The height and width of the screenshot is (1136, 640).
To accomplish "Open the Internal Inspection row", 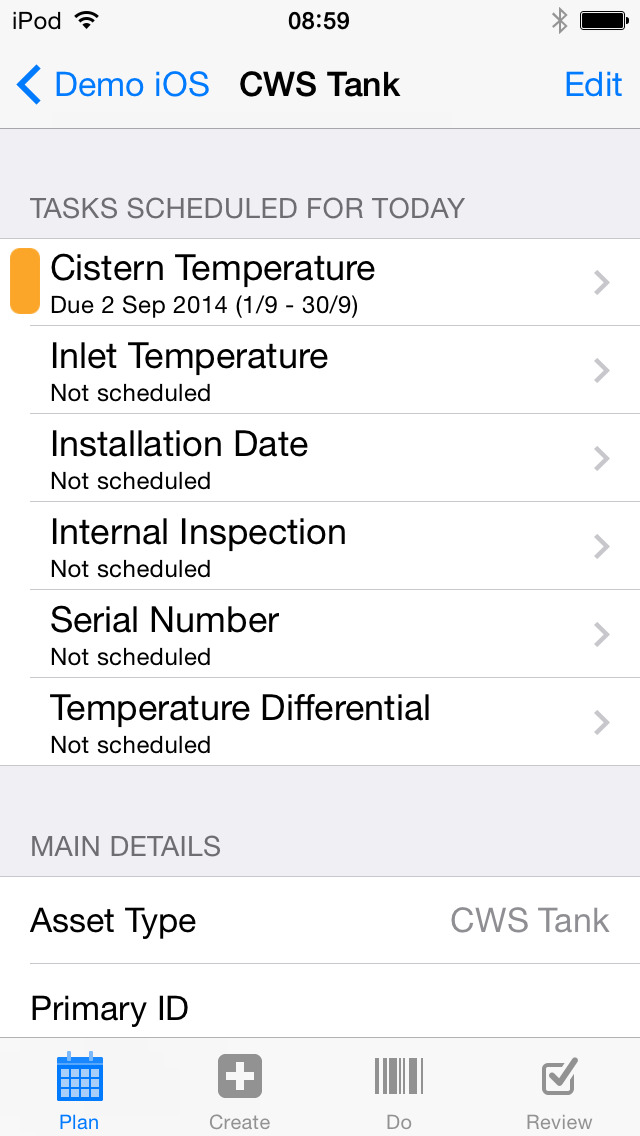I will [x=320, y=546].
